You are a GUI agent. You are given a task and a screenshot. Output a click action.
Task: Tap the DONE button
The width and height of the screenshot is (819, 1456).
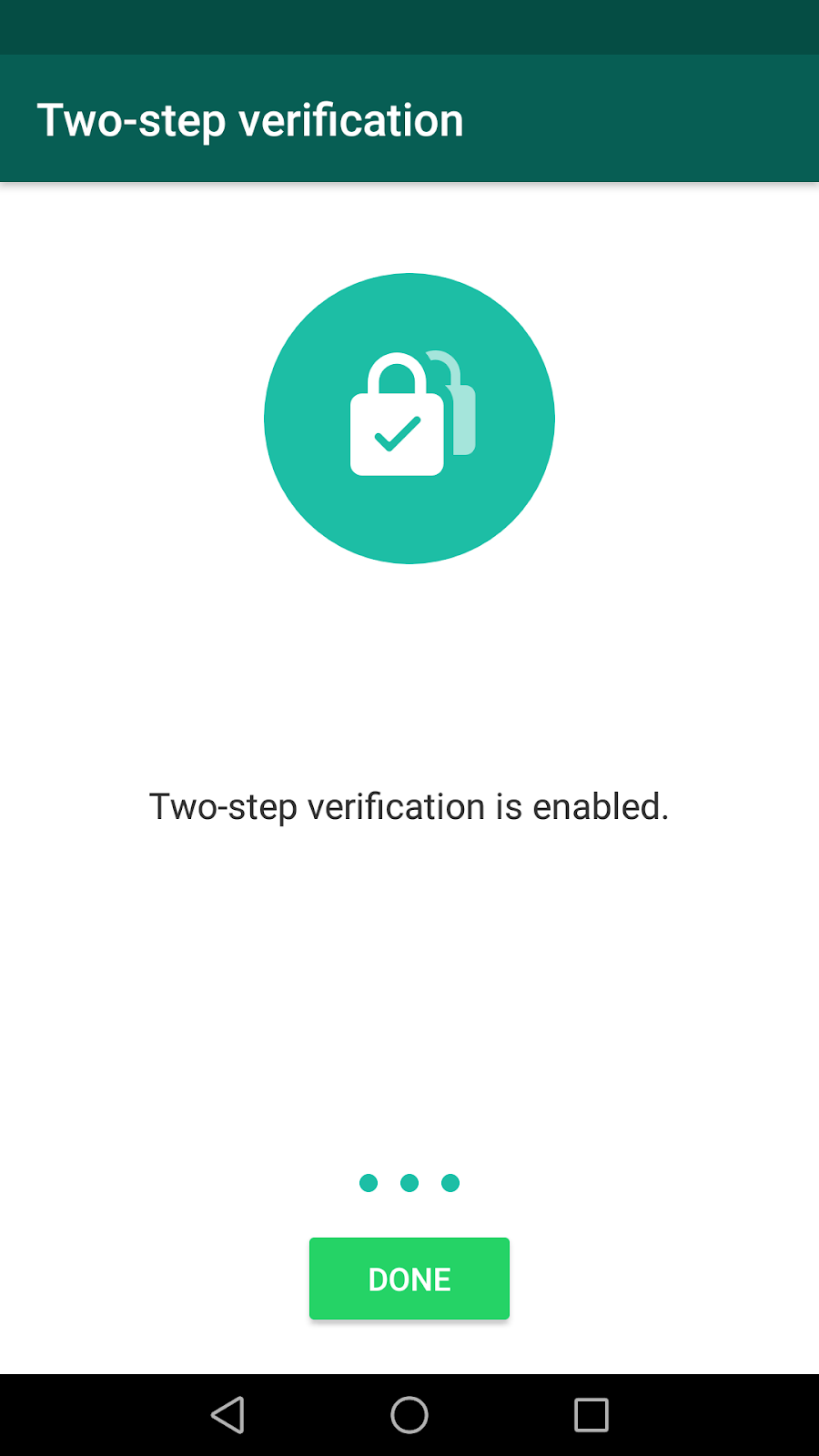pos(409,1279)
